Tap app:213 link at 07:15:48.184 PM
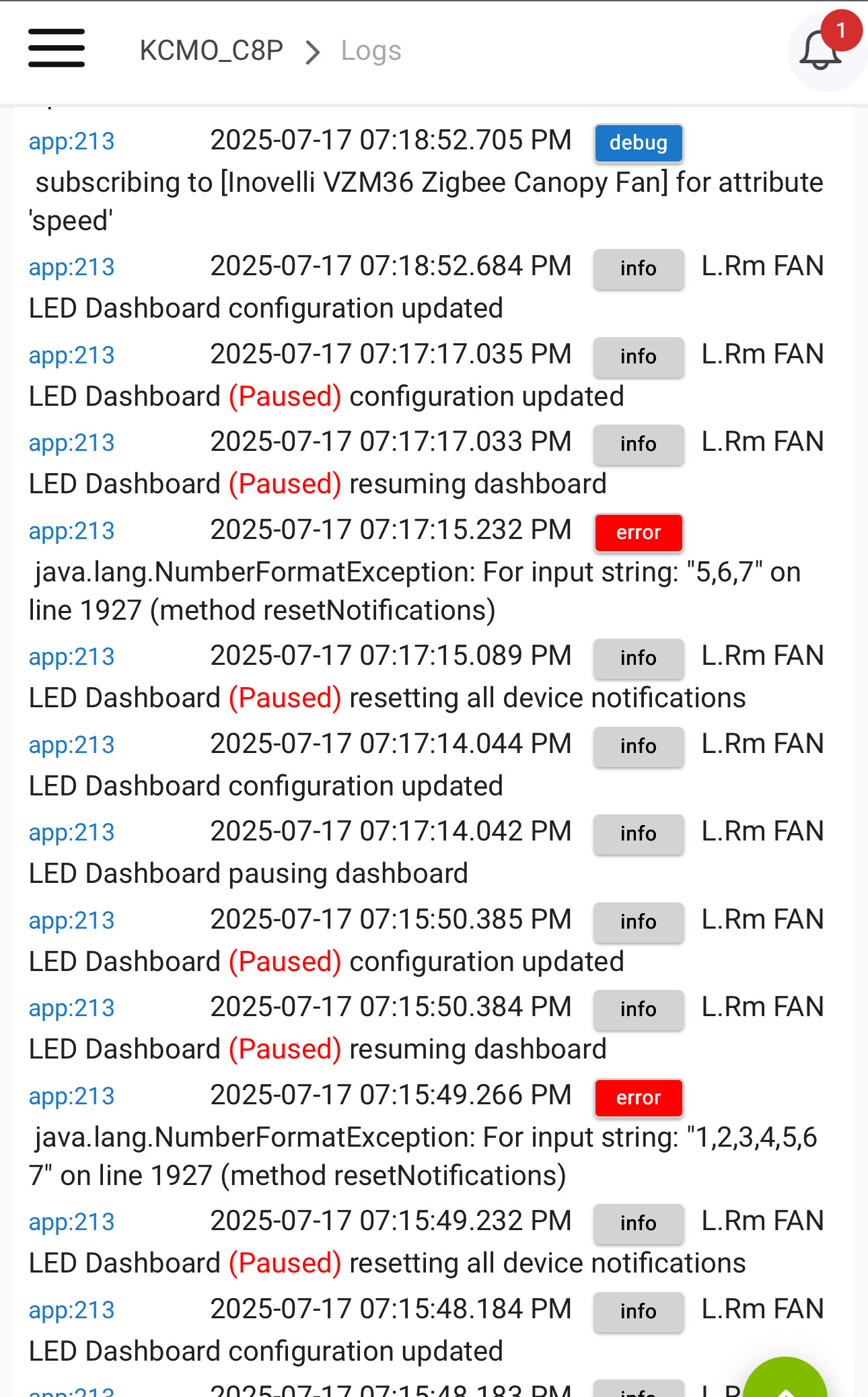868x1397 pixels. pos(71,1310)
